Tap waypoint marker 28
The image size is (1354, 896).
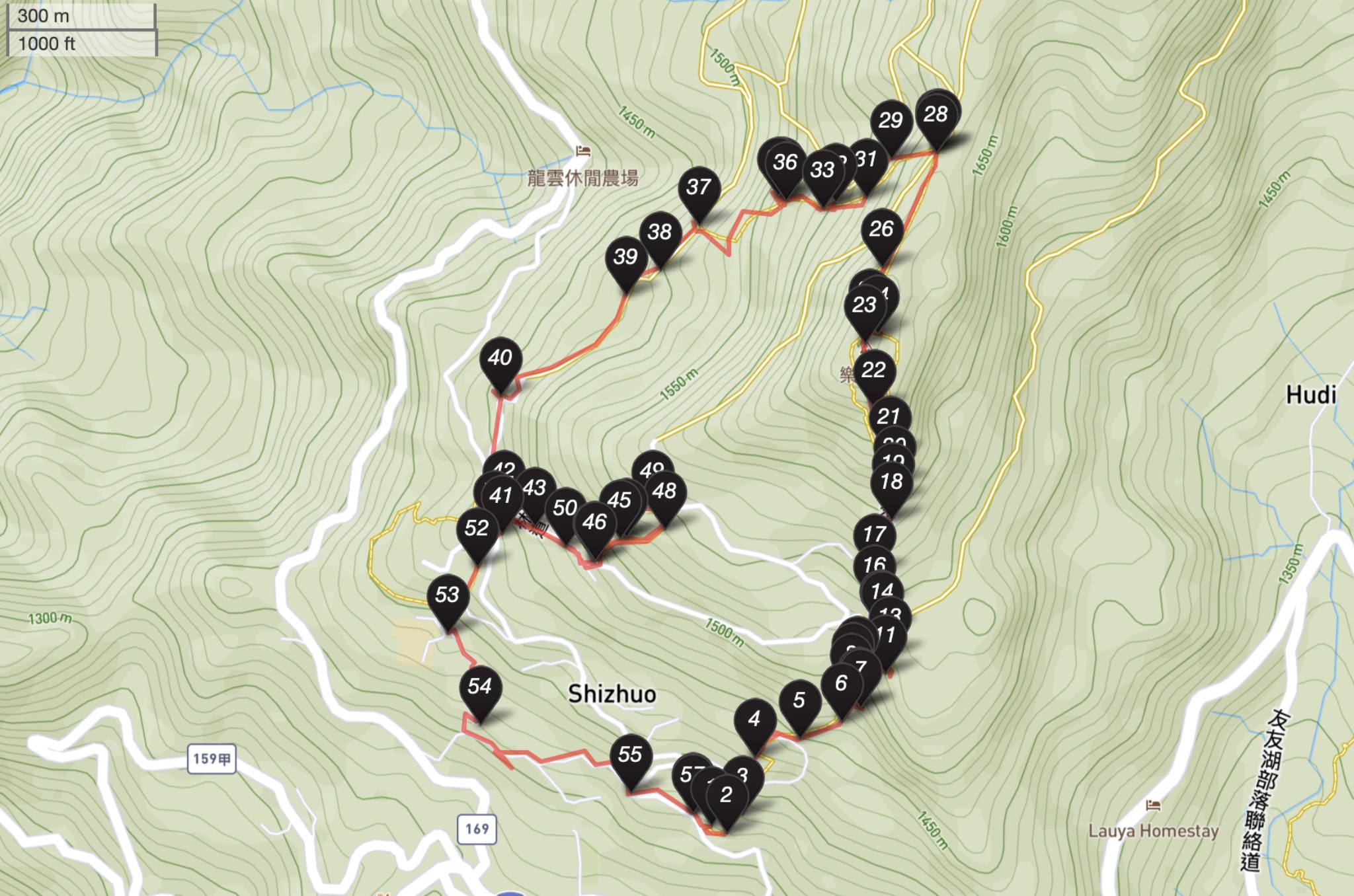click(x=936, y=115)
